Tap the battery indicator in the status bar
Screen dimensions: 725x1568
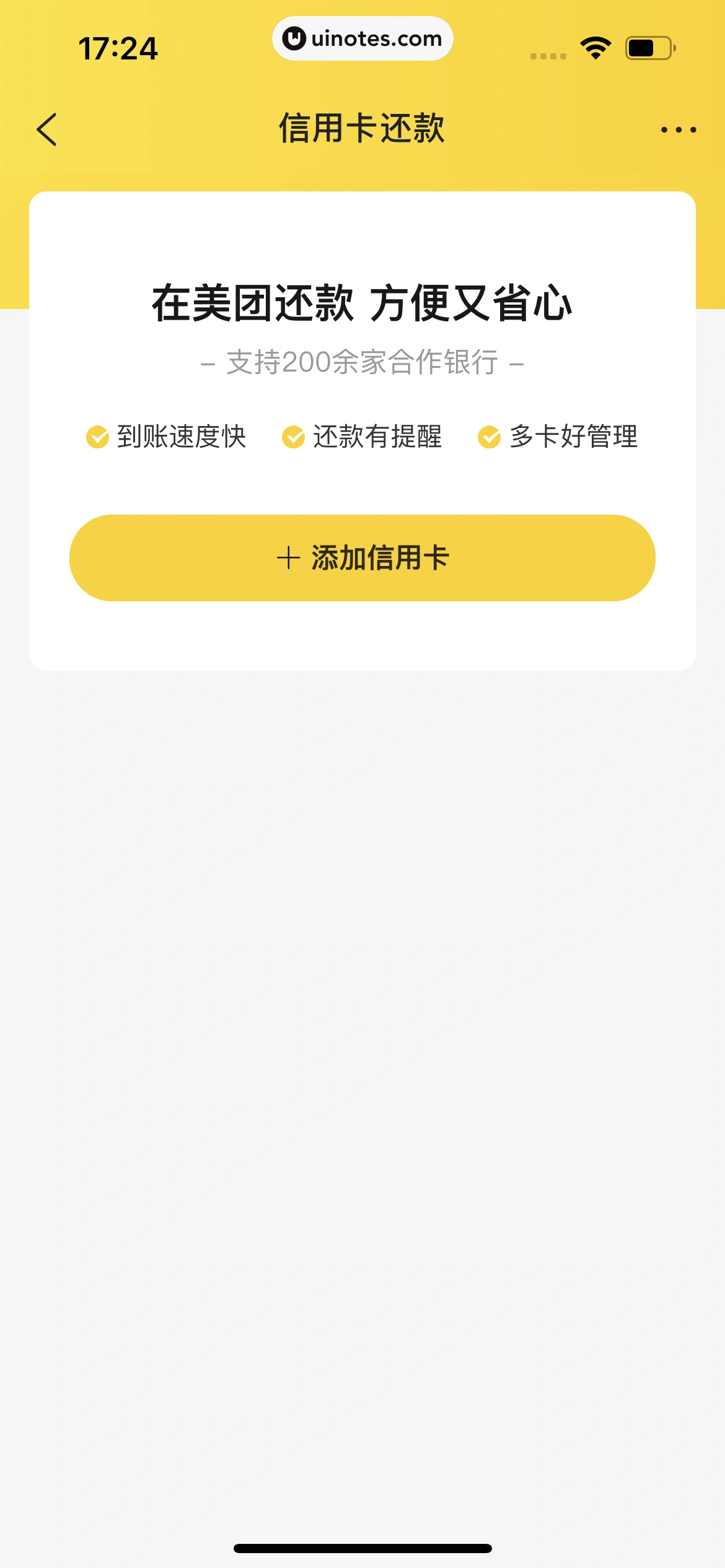[x=649, y=46]
